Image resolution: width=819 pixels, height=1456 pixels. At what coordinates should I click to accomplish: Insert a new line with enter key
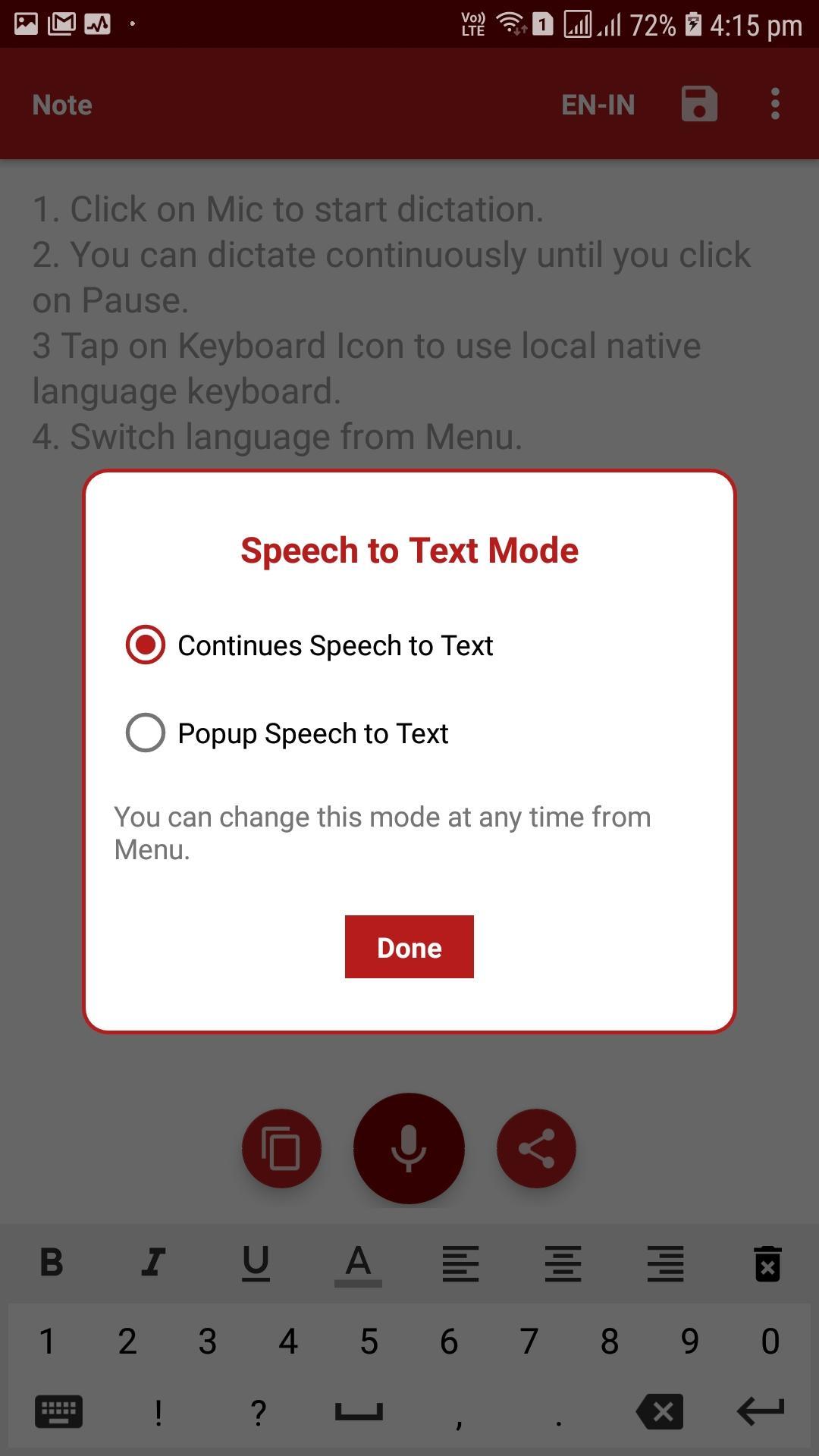(761, 1411)
